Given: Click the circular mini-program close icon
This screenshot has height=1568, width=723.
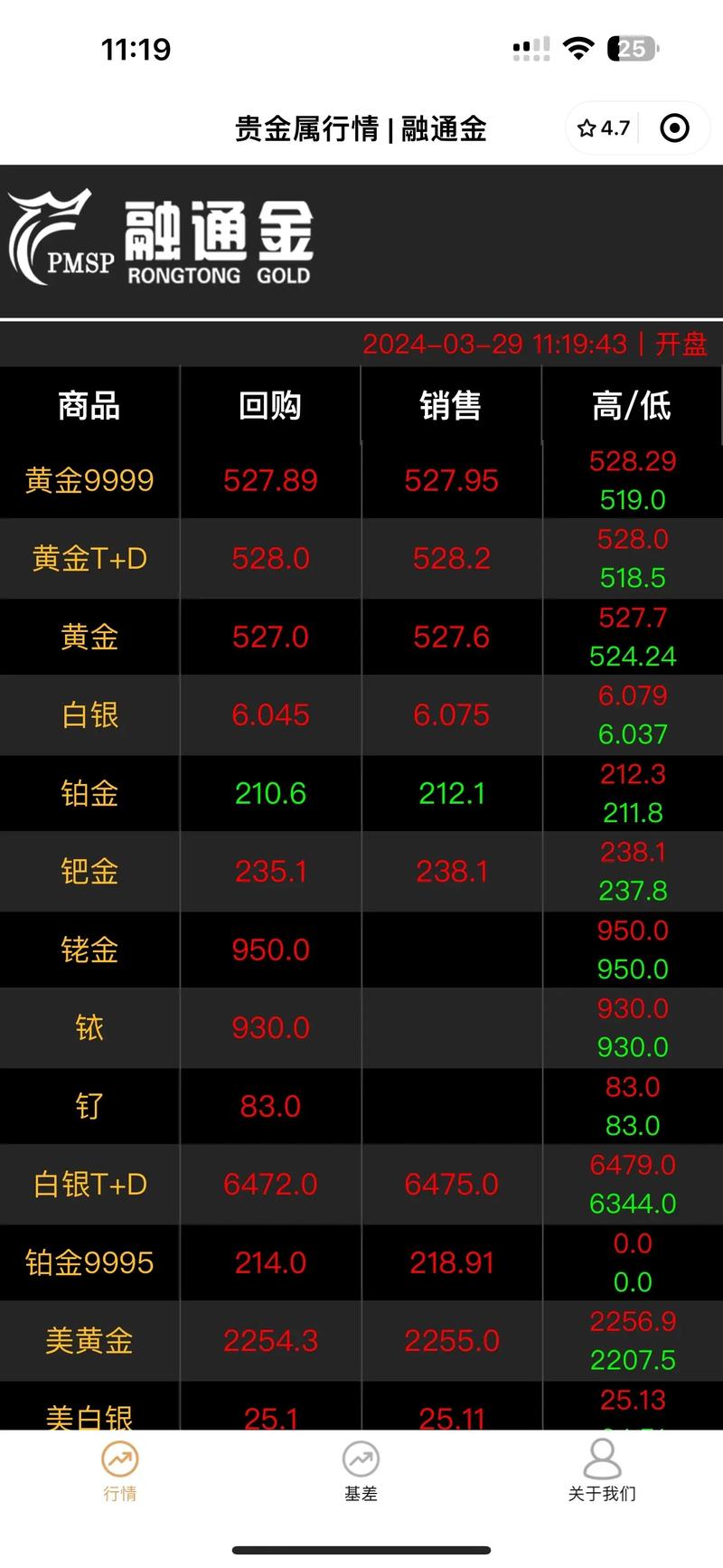Looking at the screenshot, I should click(x=674, y=128).
